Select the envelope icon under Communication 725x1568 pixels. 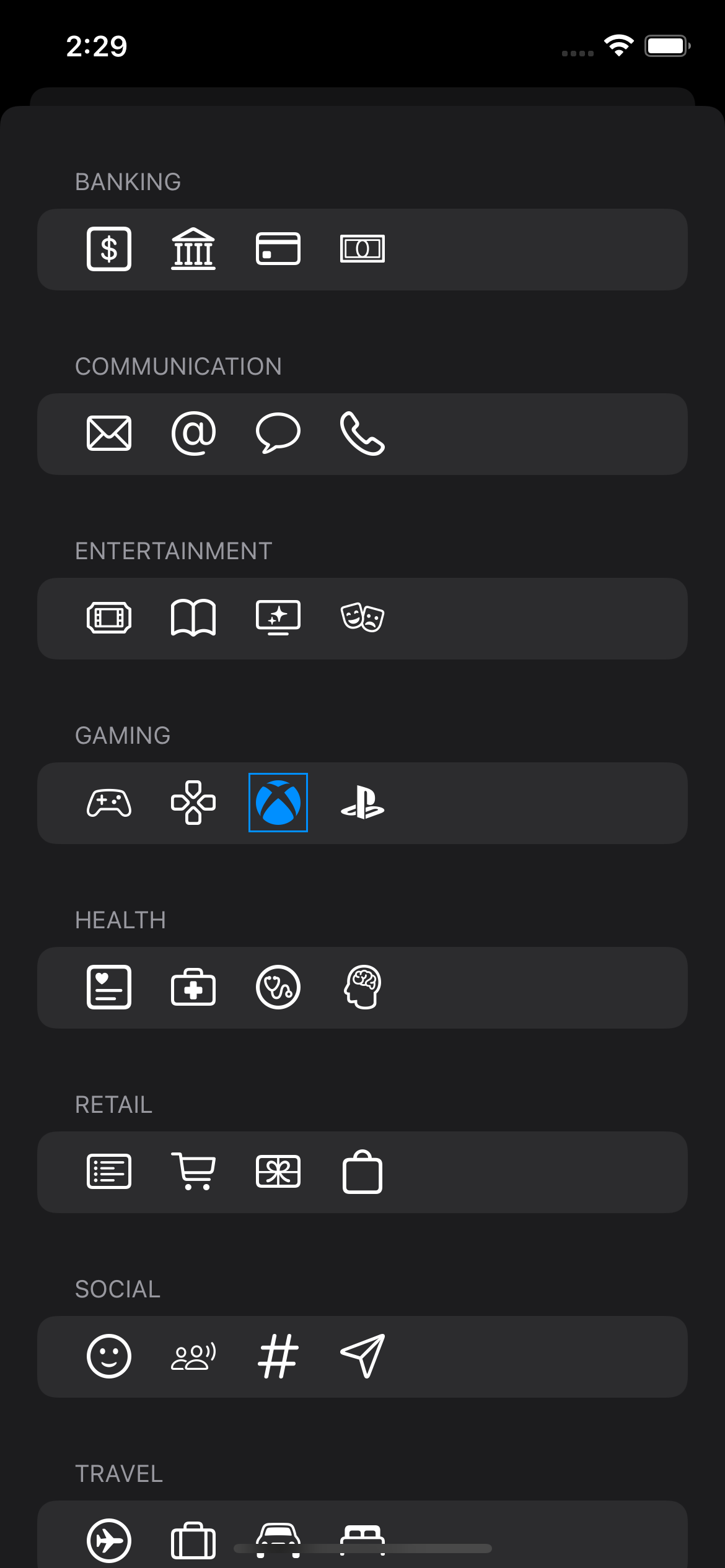[x=108, y=433]
